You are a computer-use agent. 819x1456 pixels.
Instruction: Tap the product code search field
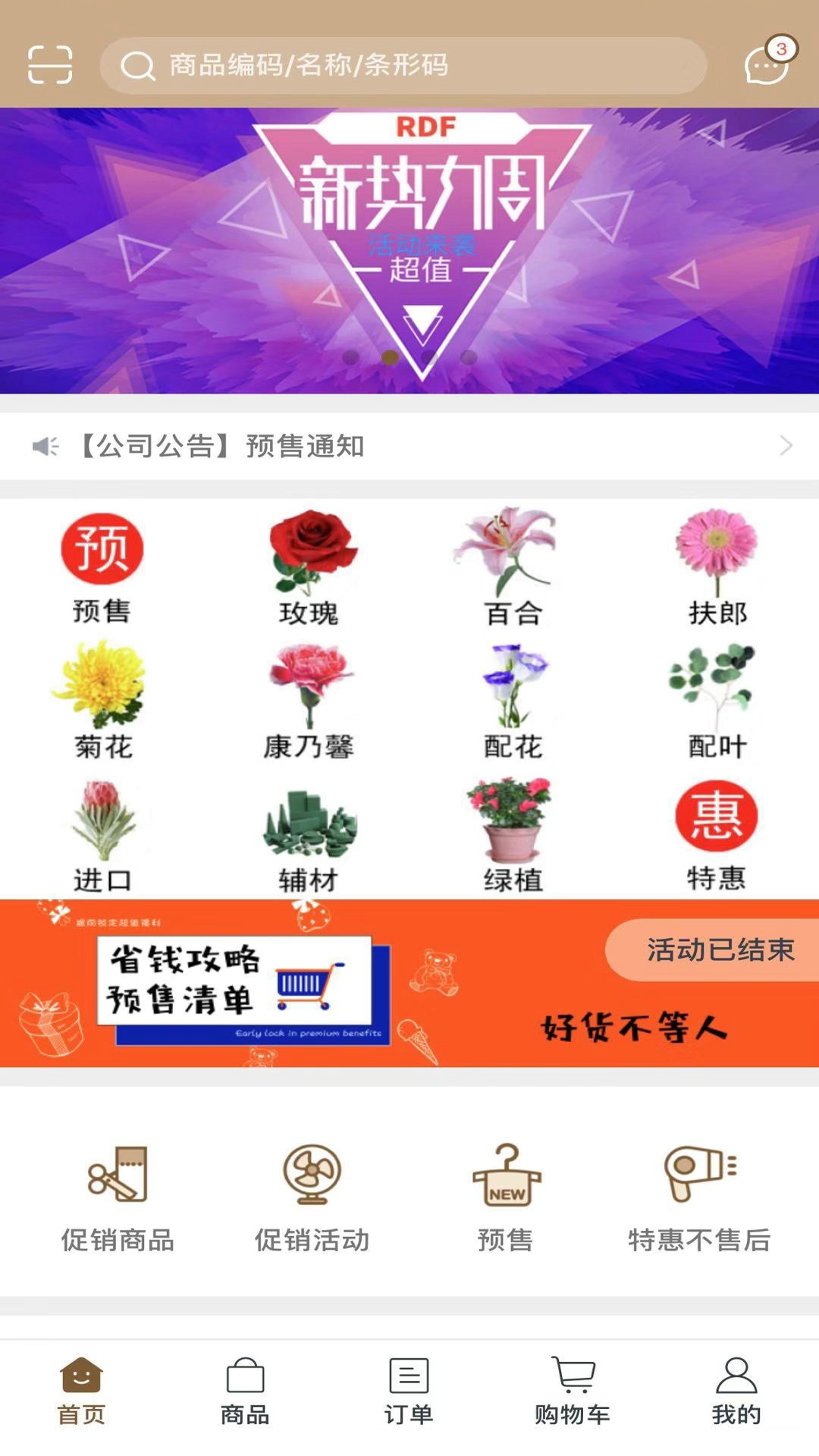pyautogui.click(x=402, y=65)
